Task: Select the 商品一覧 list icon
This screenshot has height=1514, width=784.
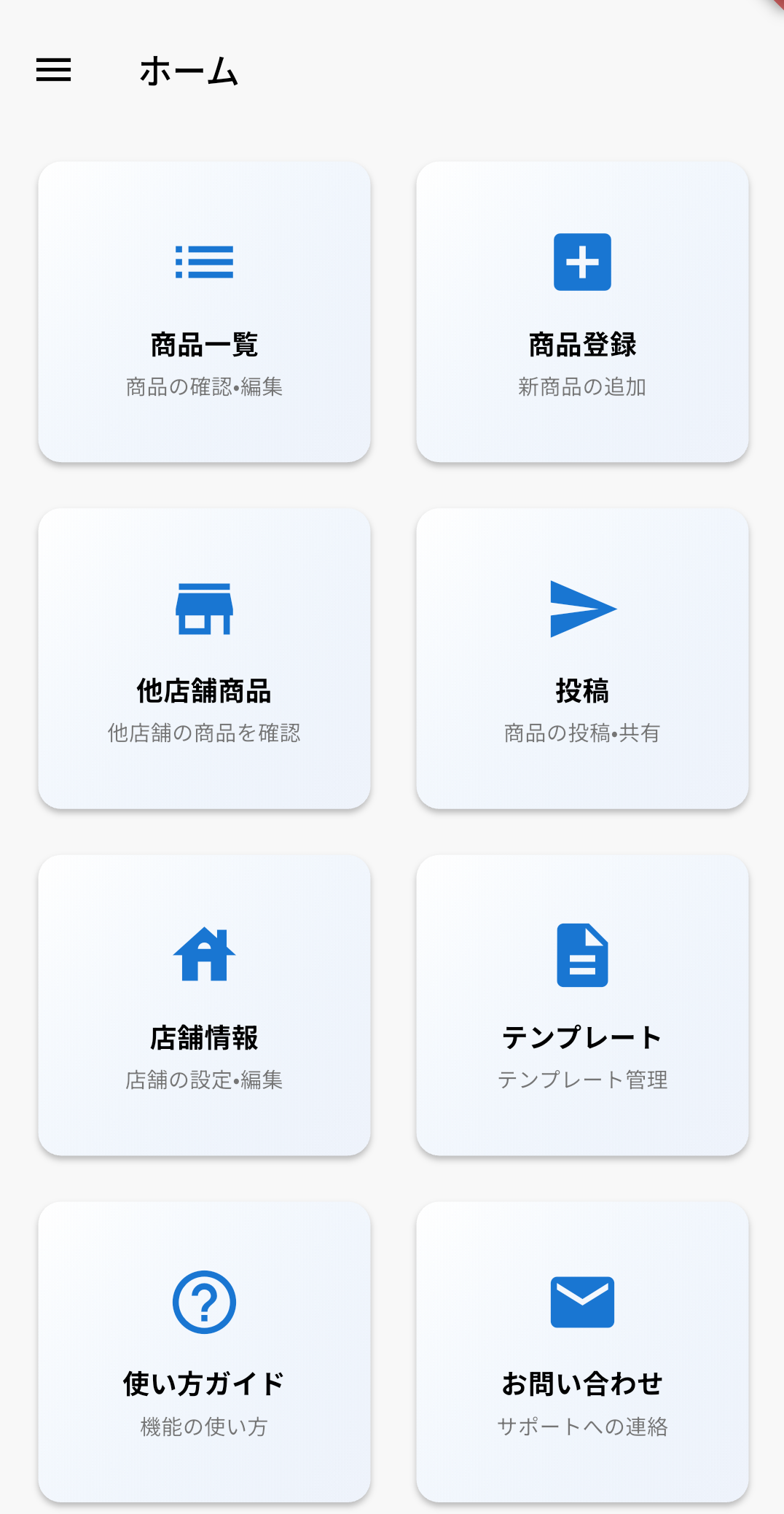Action: pos(205,264)
